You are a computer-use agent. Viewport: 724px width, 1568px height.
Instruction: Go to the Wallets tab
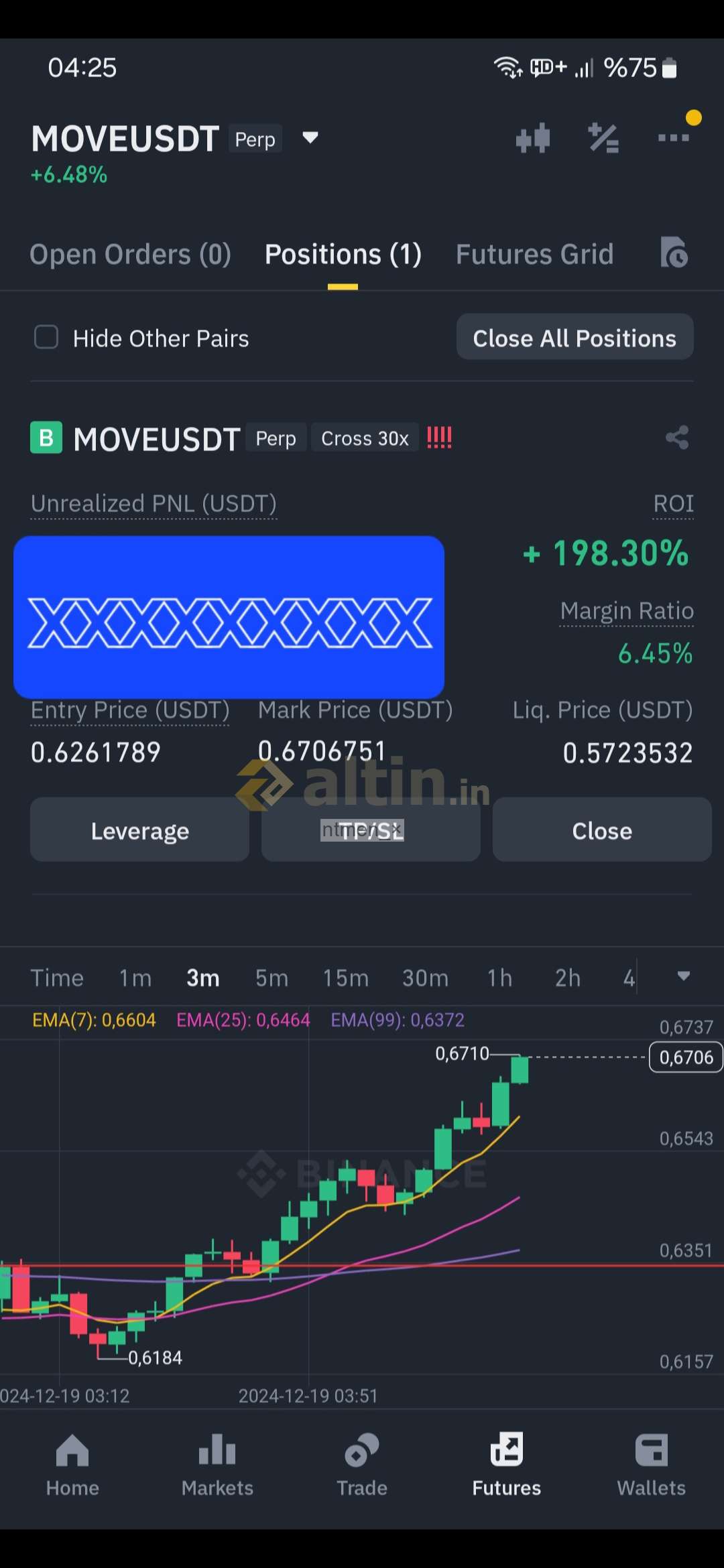652,1466
